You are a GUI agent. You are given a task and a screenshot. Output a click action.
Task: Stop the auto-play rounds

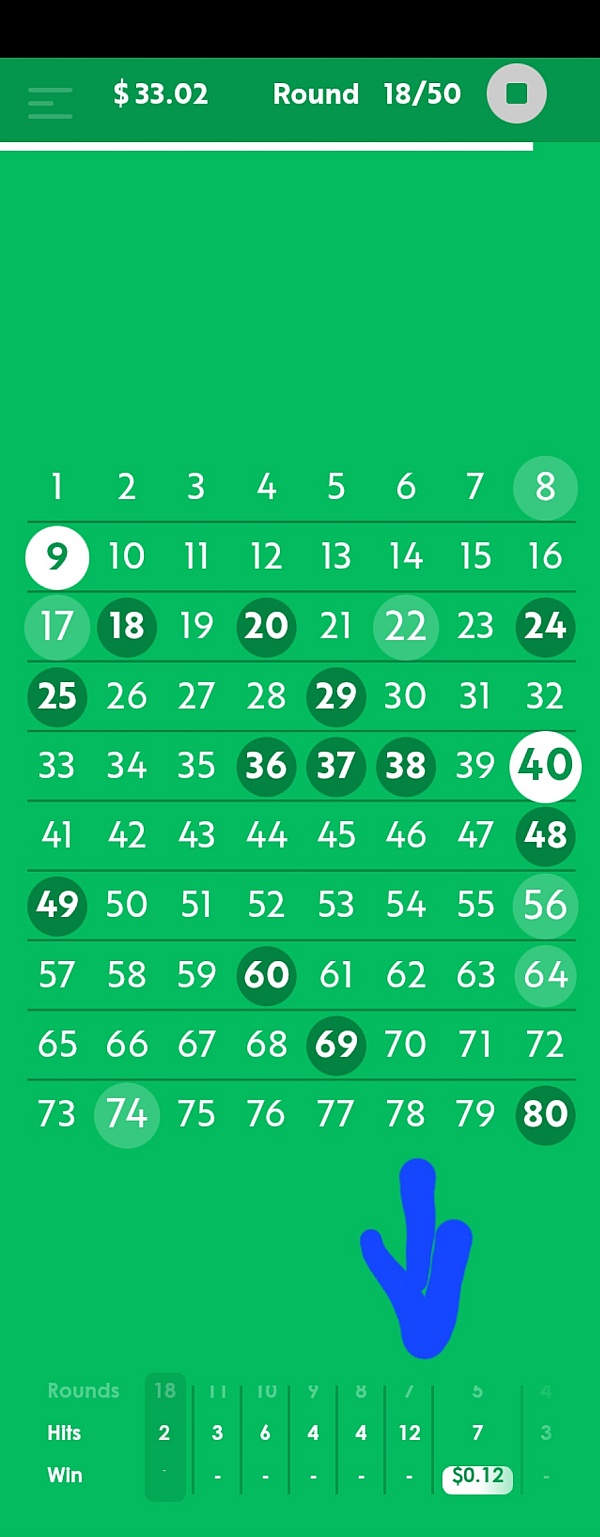coord(516,94)
